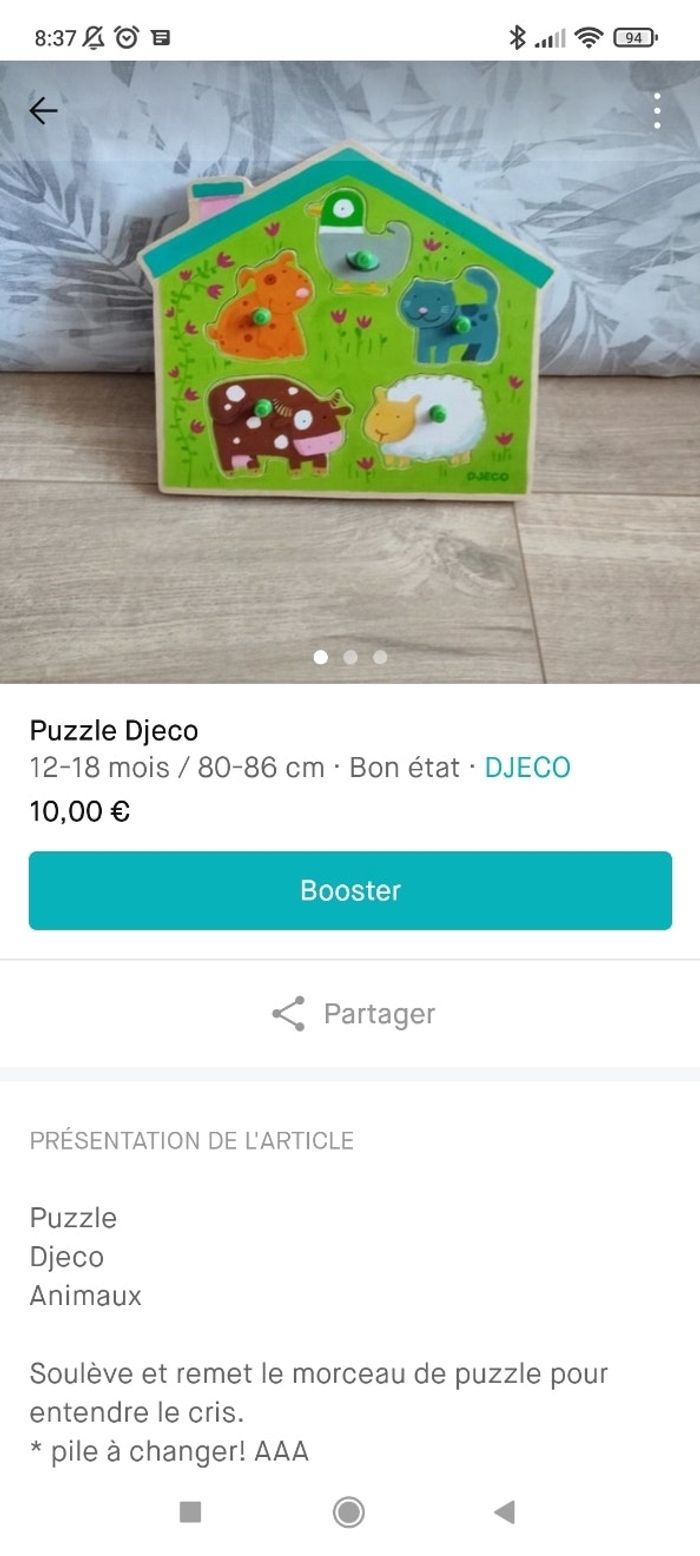Open the three-dot overflow menu
The height and width of the screenshot is (1556, 700).
[x=656, y=111]
